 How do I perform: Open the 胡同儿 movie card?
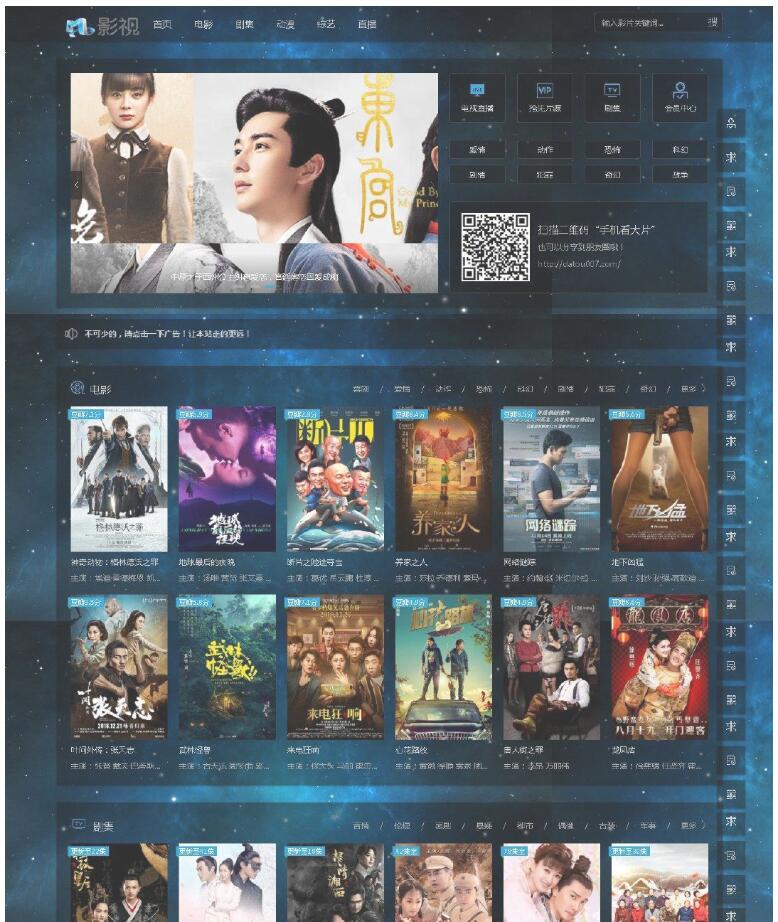[659, 667]
